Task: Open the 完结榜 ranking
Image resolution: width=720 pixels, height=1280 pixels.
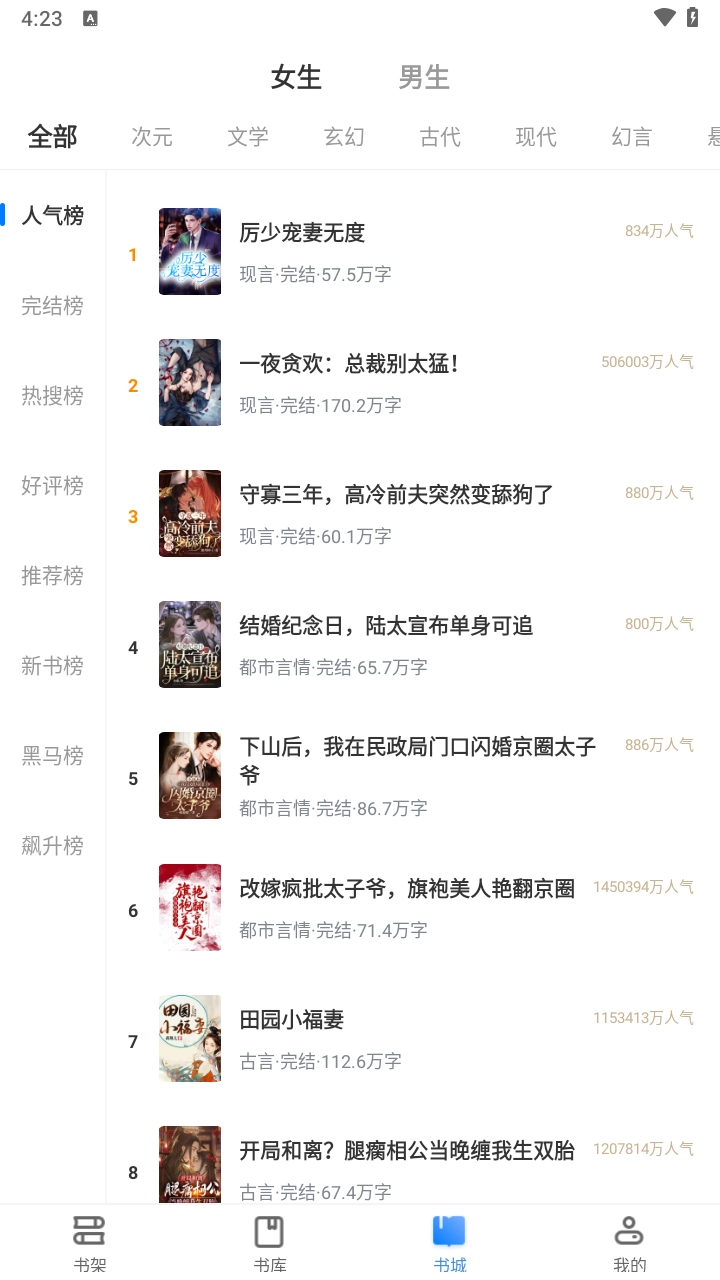Action: (x=53, y=306)
